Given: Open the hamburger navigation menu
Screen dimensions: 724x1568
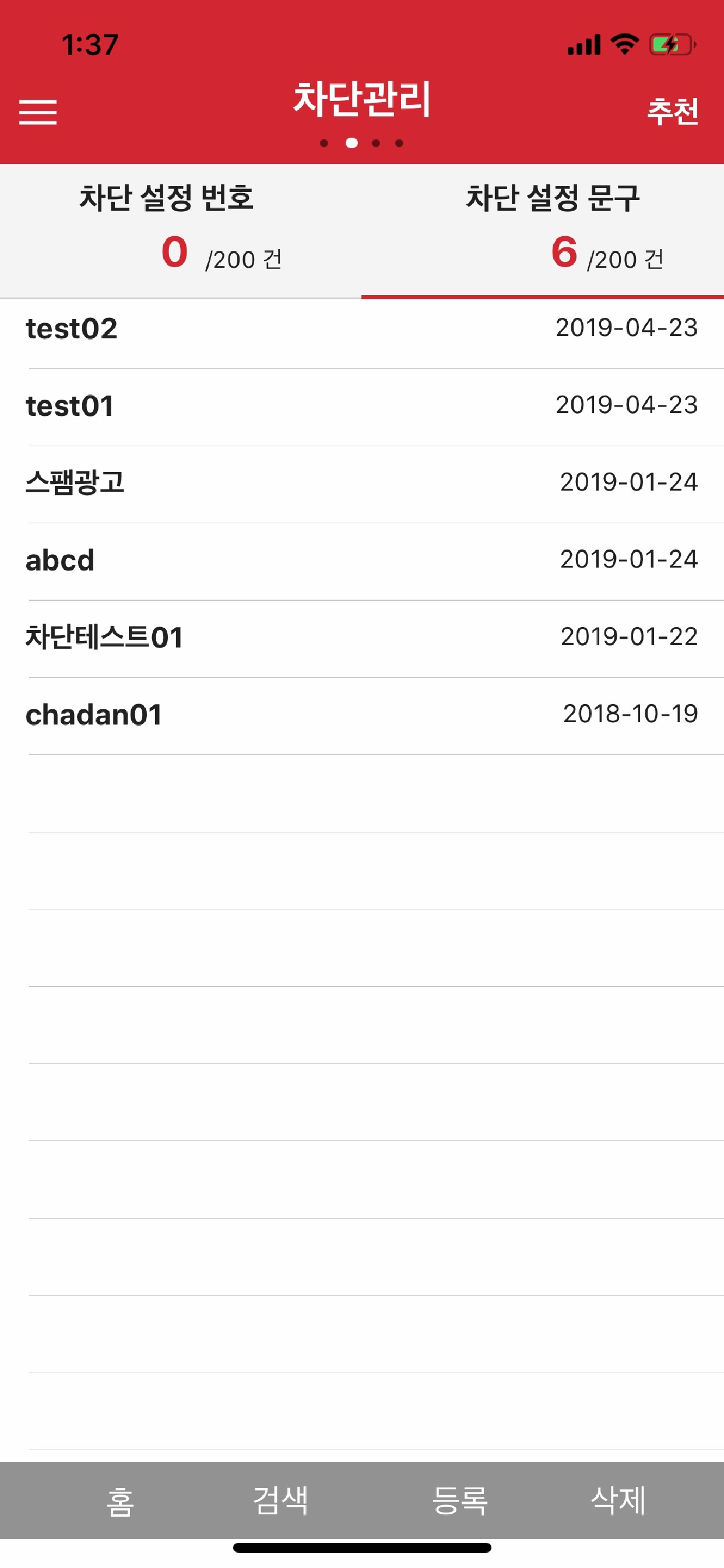Looking at the screenshot, I should coord(39,112).
